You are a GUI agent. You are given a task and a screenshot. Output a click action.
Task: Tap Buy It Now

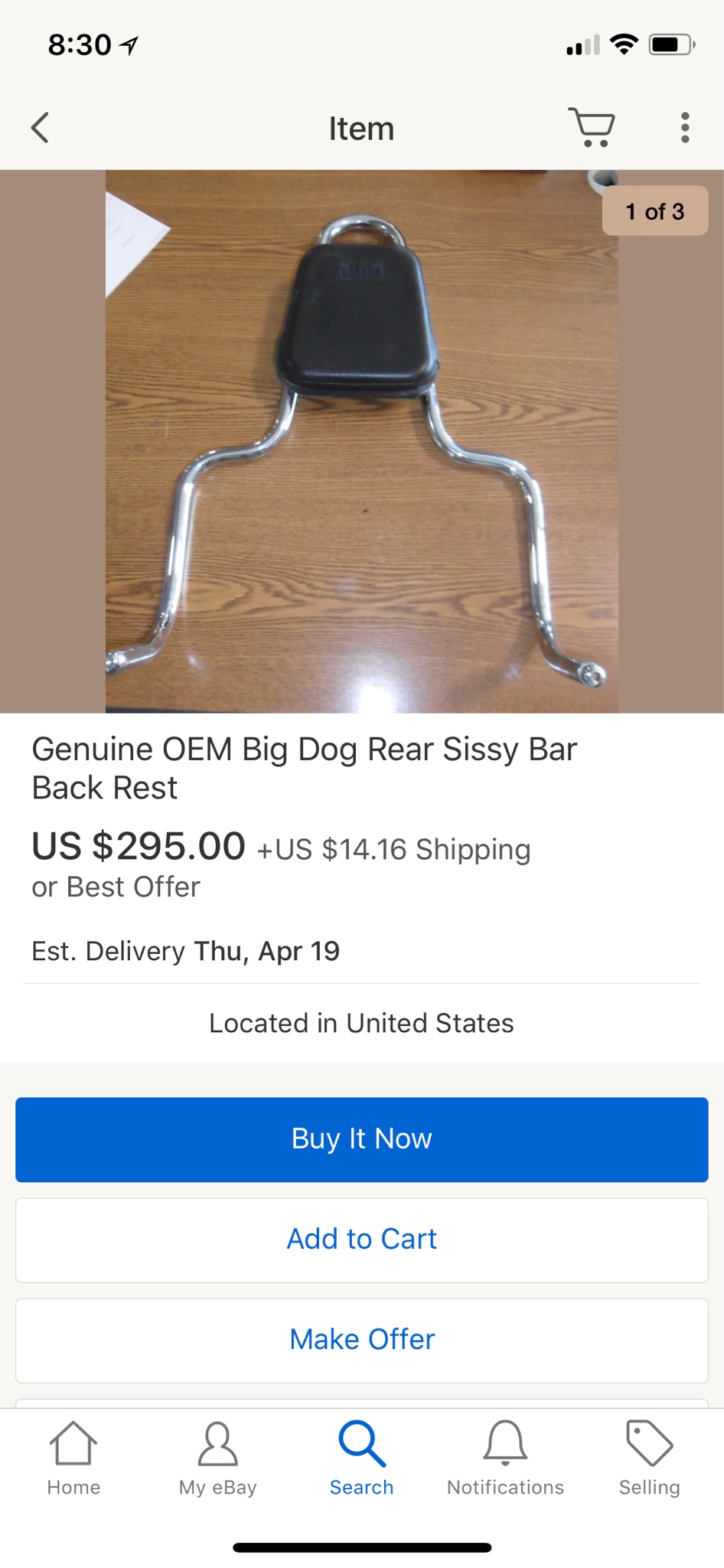coord(361,1138)
